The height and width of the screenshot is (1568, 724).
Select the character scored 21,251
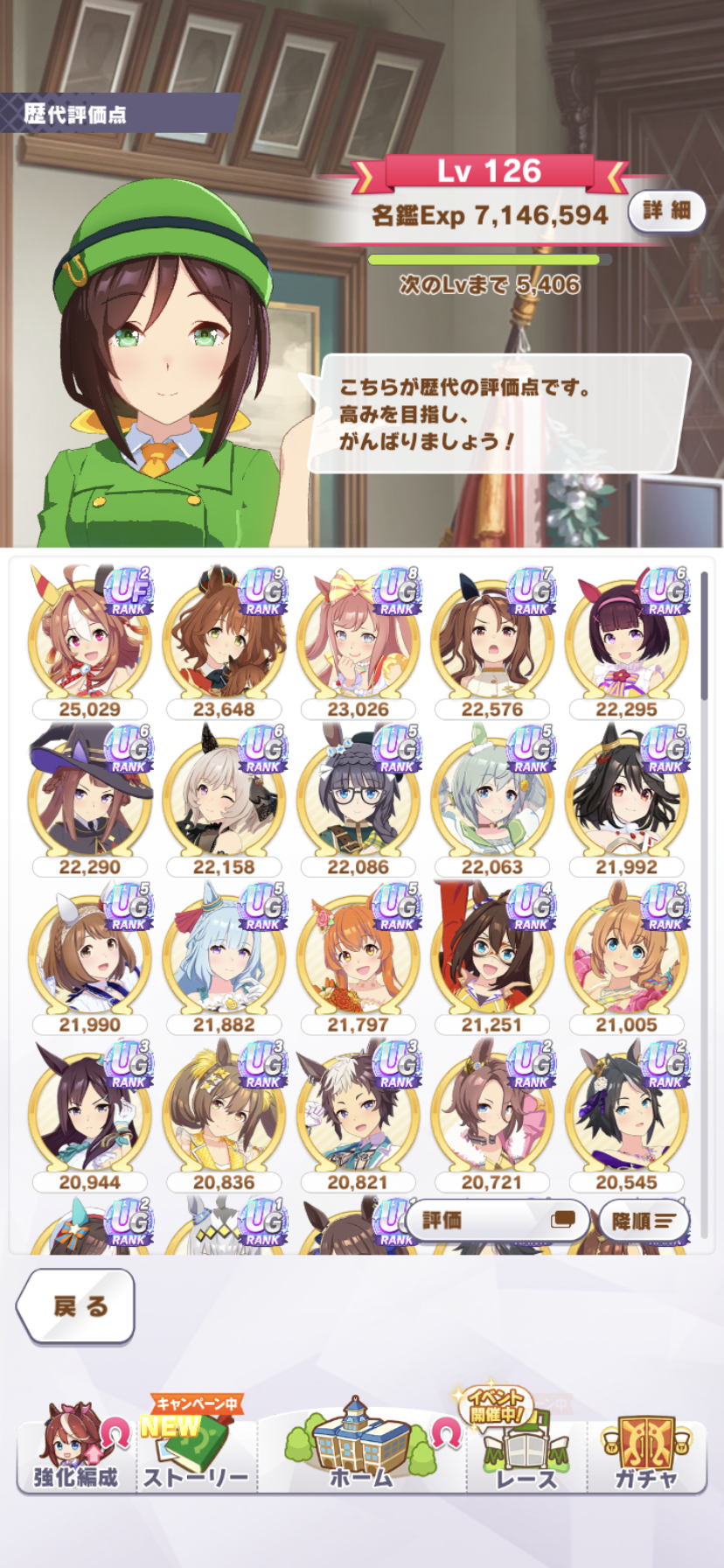[492, 954]
